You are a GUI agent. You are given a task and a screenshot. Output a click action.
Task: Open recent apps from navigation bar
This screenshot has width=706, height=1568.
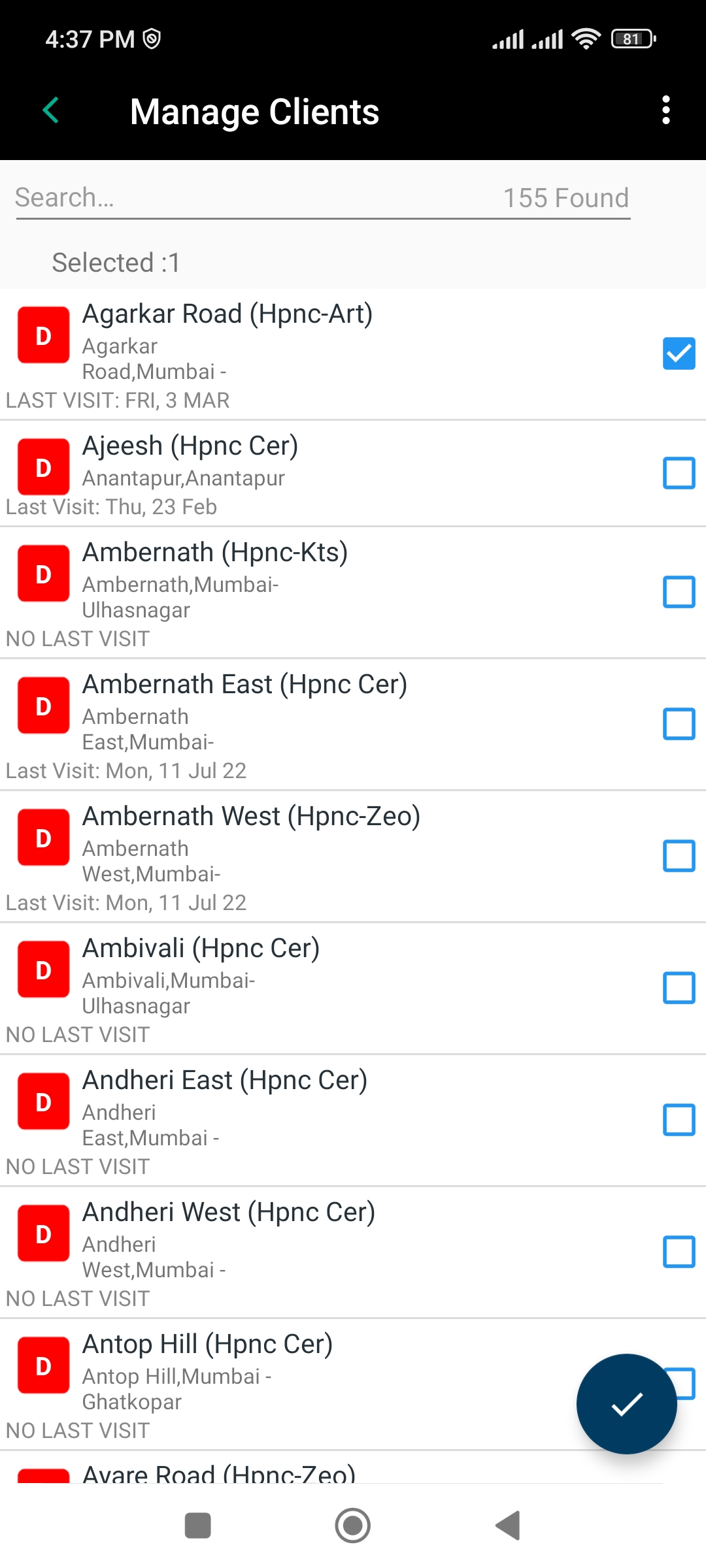[x=198, y=1526]
